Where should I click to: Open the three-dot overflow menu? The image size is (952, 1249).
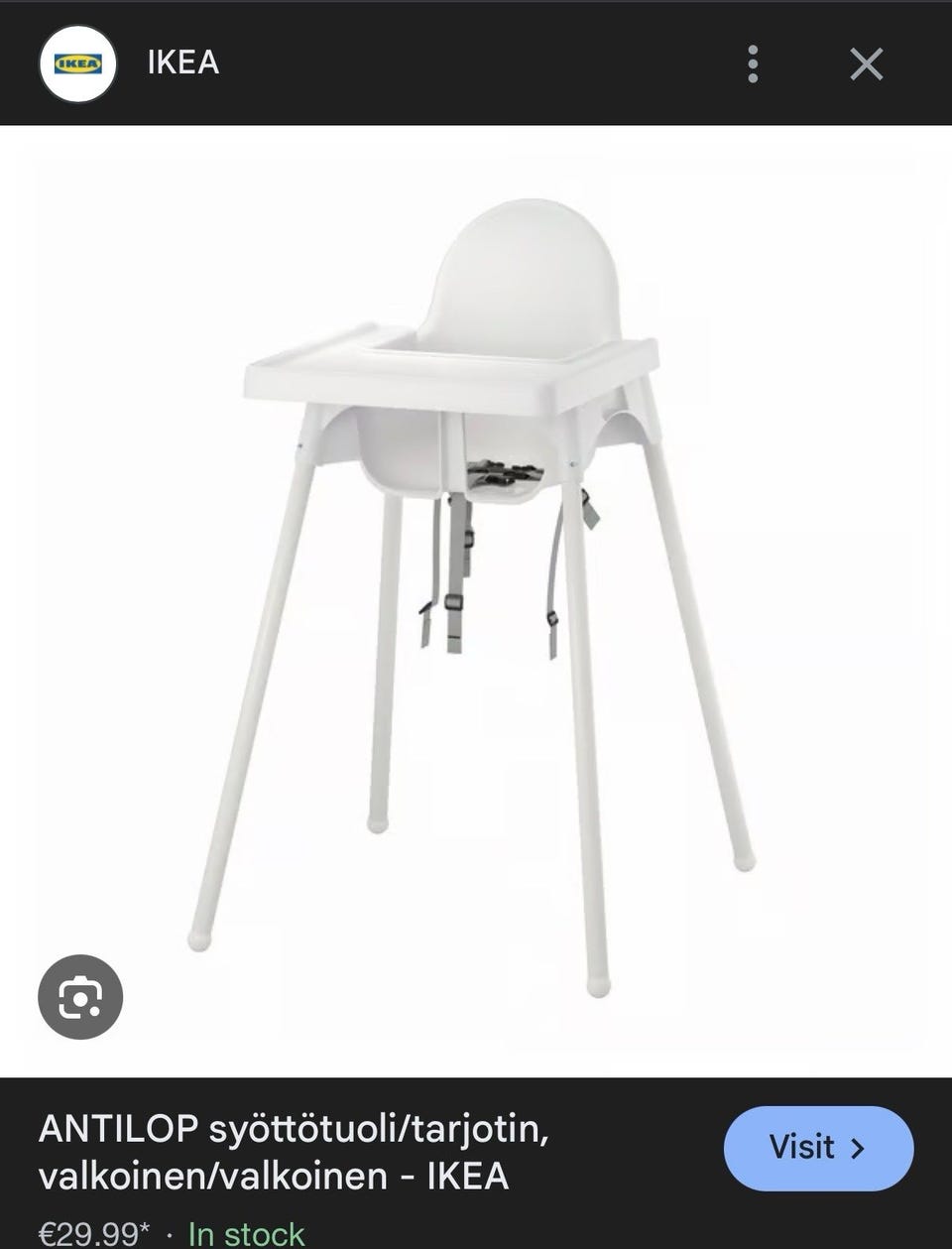754,63
